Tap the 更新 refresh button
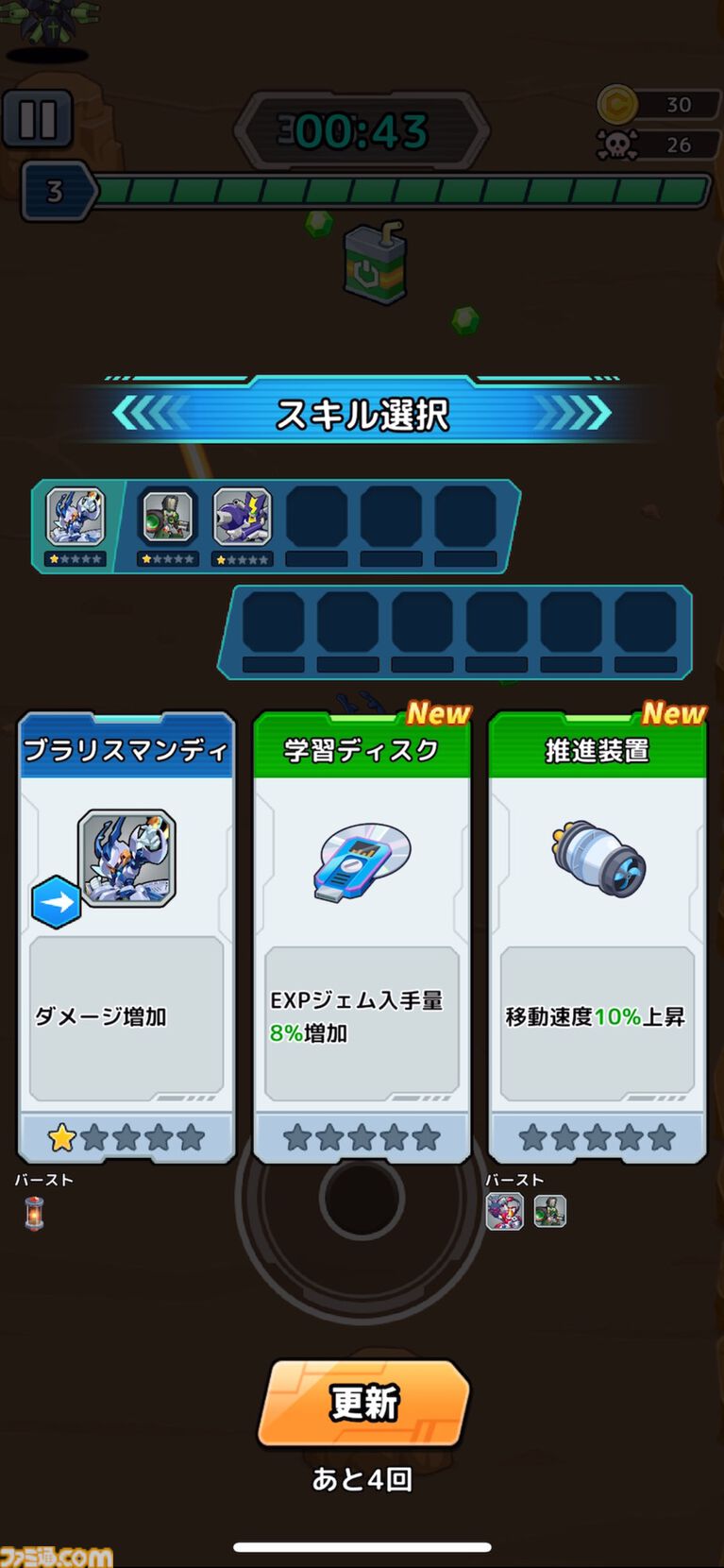Screen dimensions: 724x1568 [363, 1403]
